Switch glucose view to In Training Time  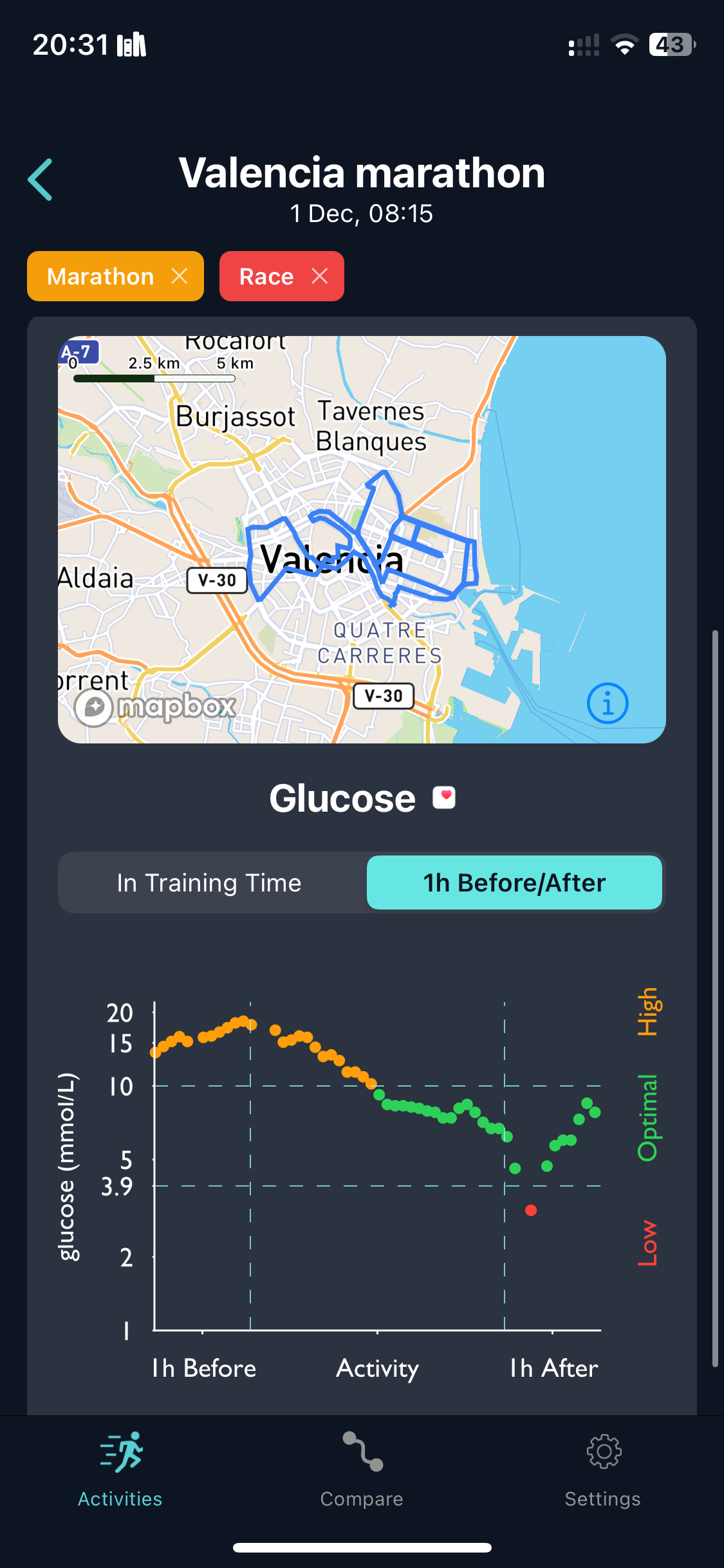click(x=209, y=882)
